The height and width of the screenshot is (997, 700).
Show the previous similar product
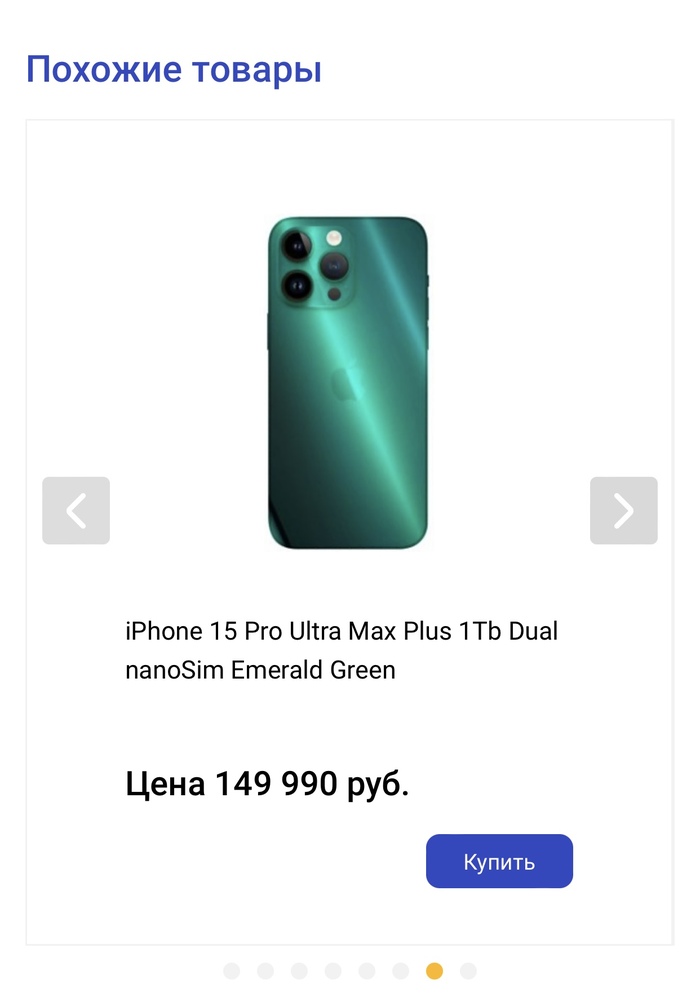76,510
